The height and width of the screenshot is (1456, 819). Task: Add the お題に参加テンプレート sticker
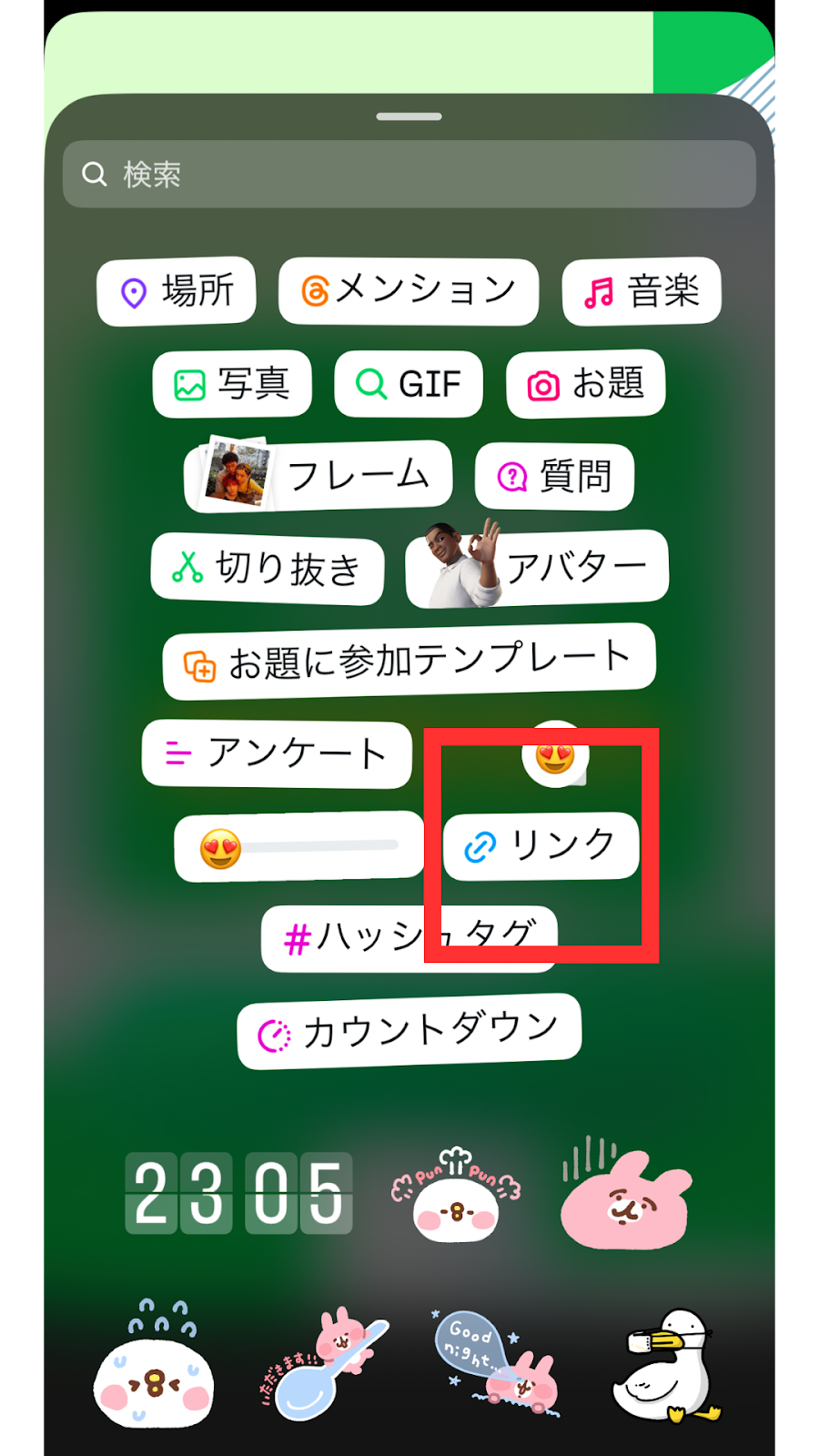pyautogui.click(x=409, y=662)
